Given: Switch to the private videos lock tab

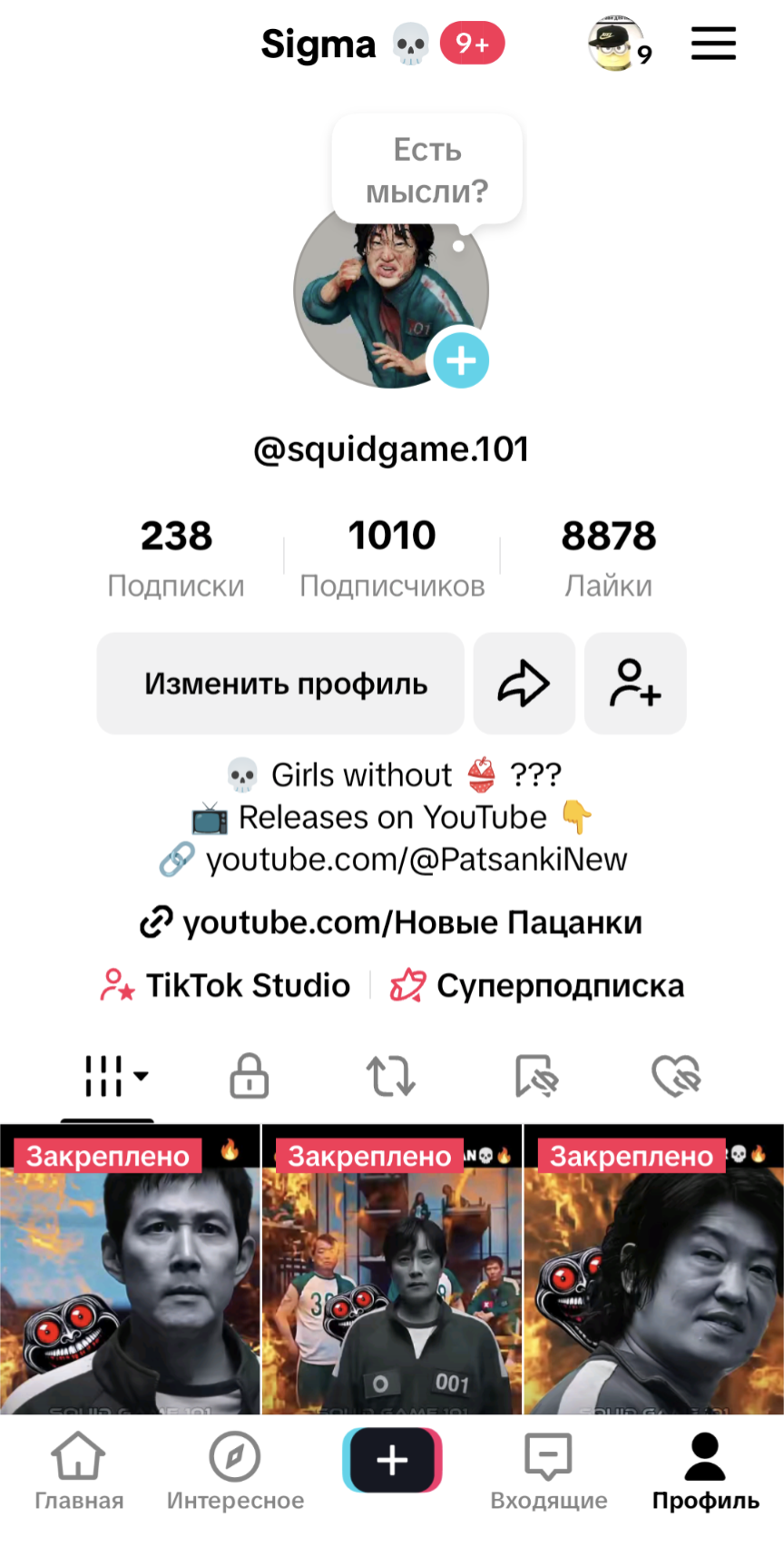Looking at the screenshot, I should [x=249, y=1076].
